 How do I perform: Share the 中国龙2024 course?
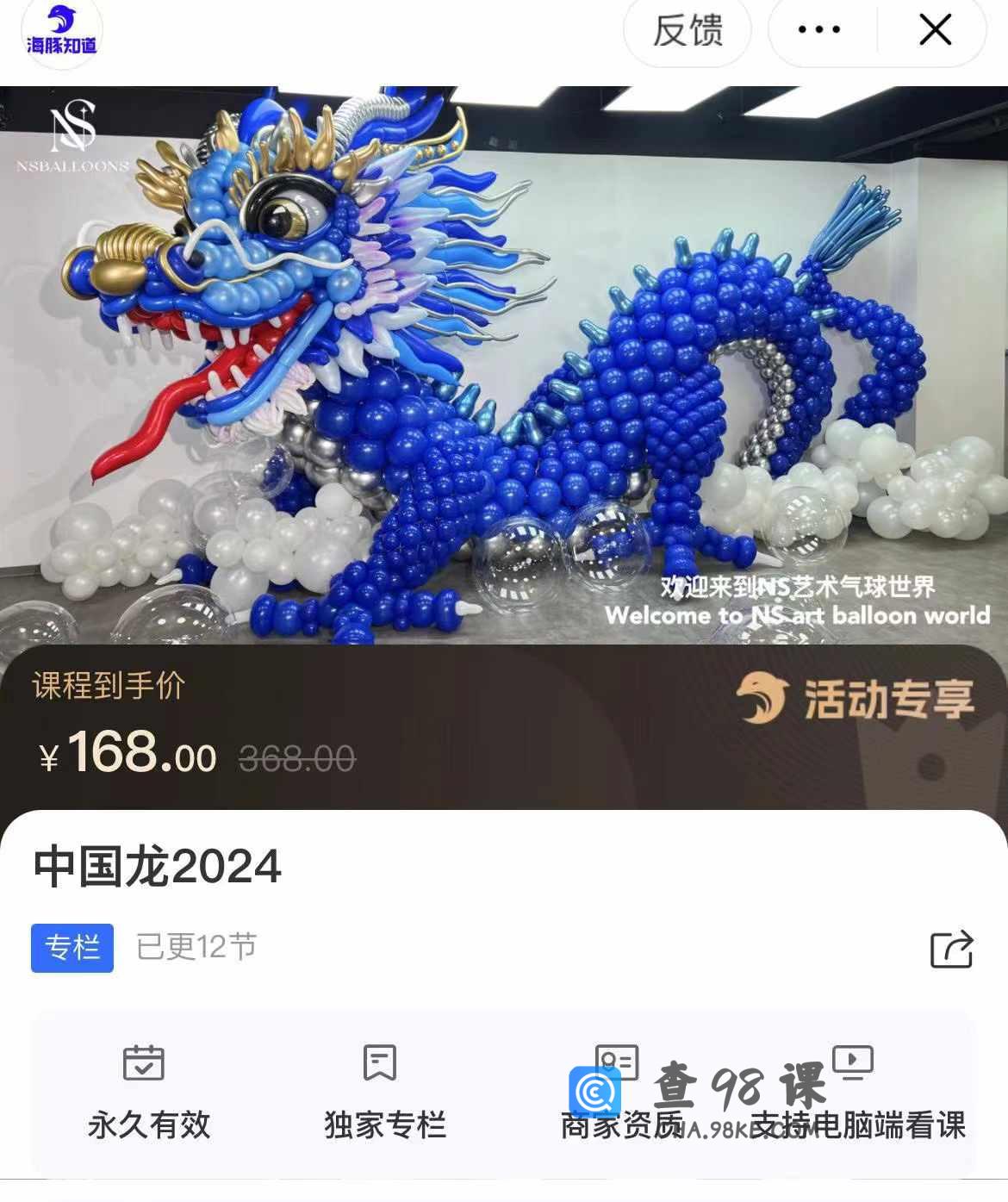pos(951,949)
